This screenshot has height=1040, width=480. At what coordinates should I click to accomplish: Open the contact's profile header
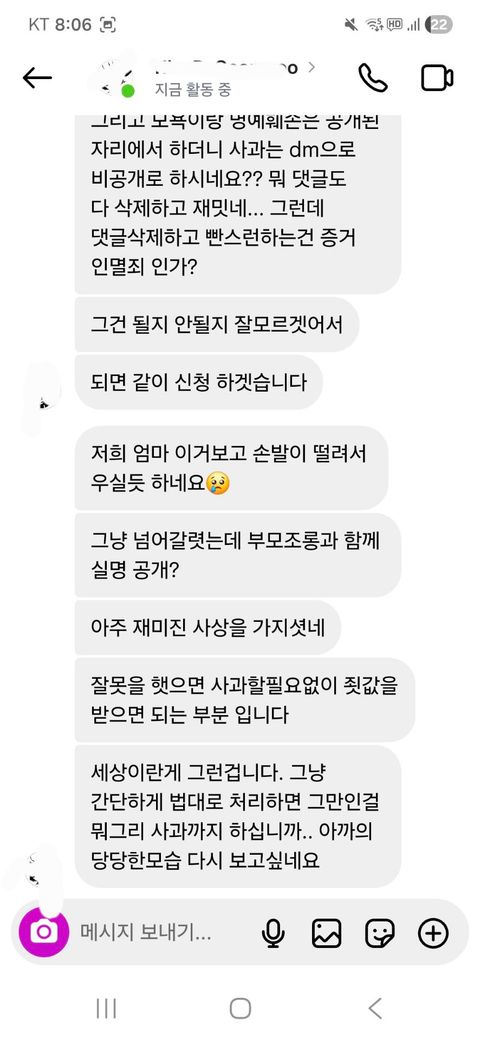click(206, 78)
